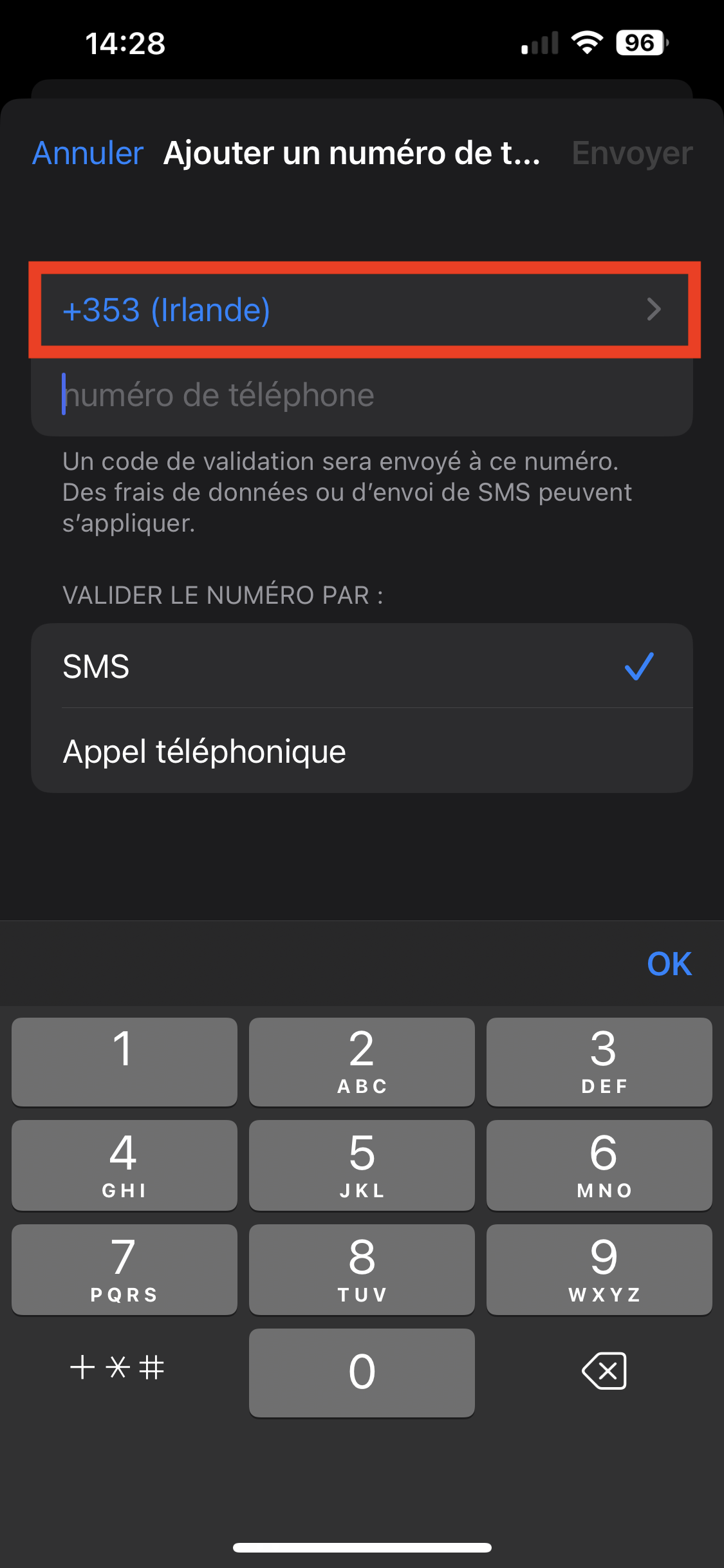Enter digit 8 on the keypad
The image size is (724, 1568).
(x=362, y=1269)
